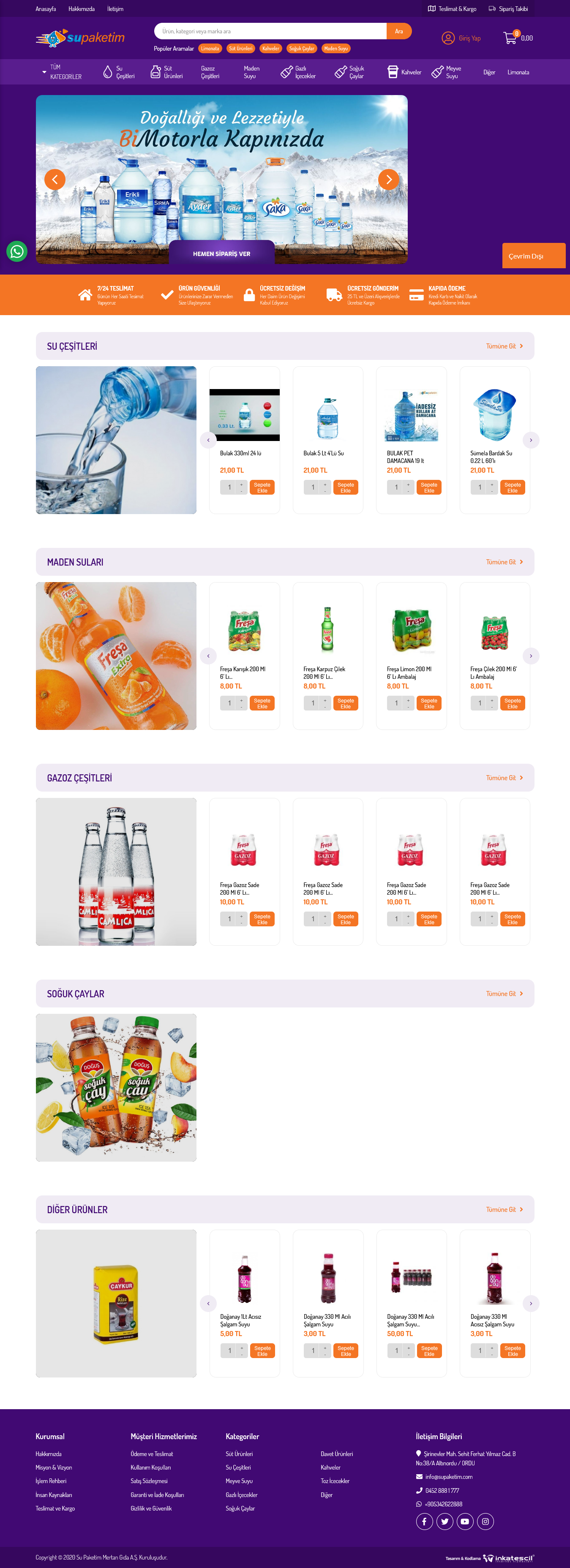Open the Instagram icon in footer
Screen dimensions: 570x1568
(485, 1521)
